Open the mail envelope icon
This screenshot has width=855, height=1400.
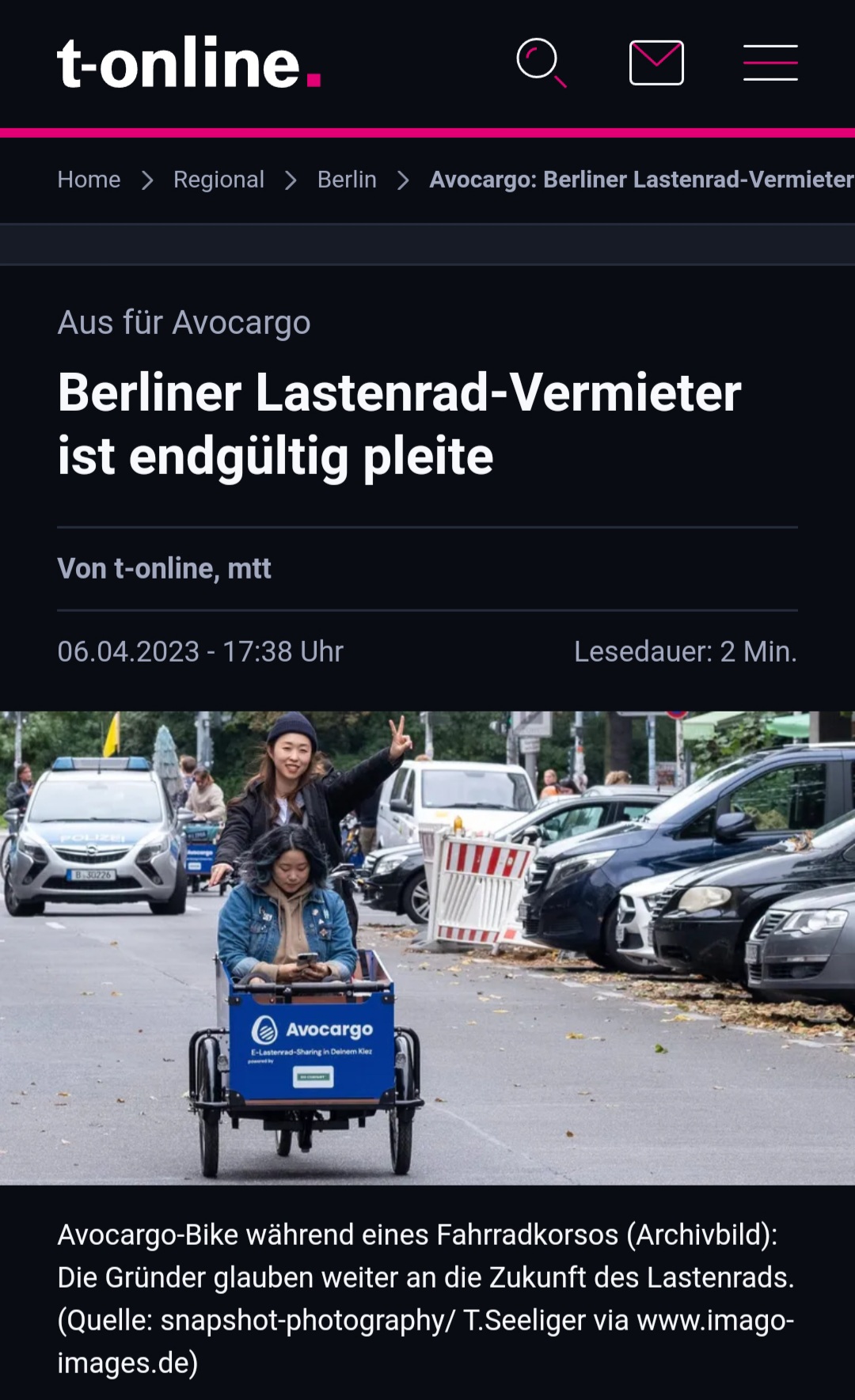click(656, 63)
